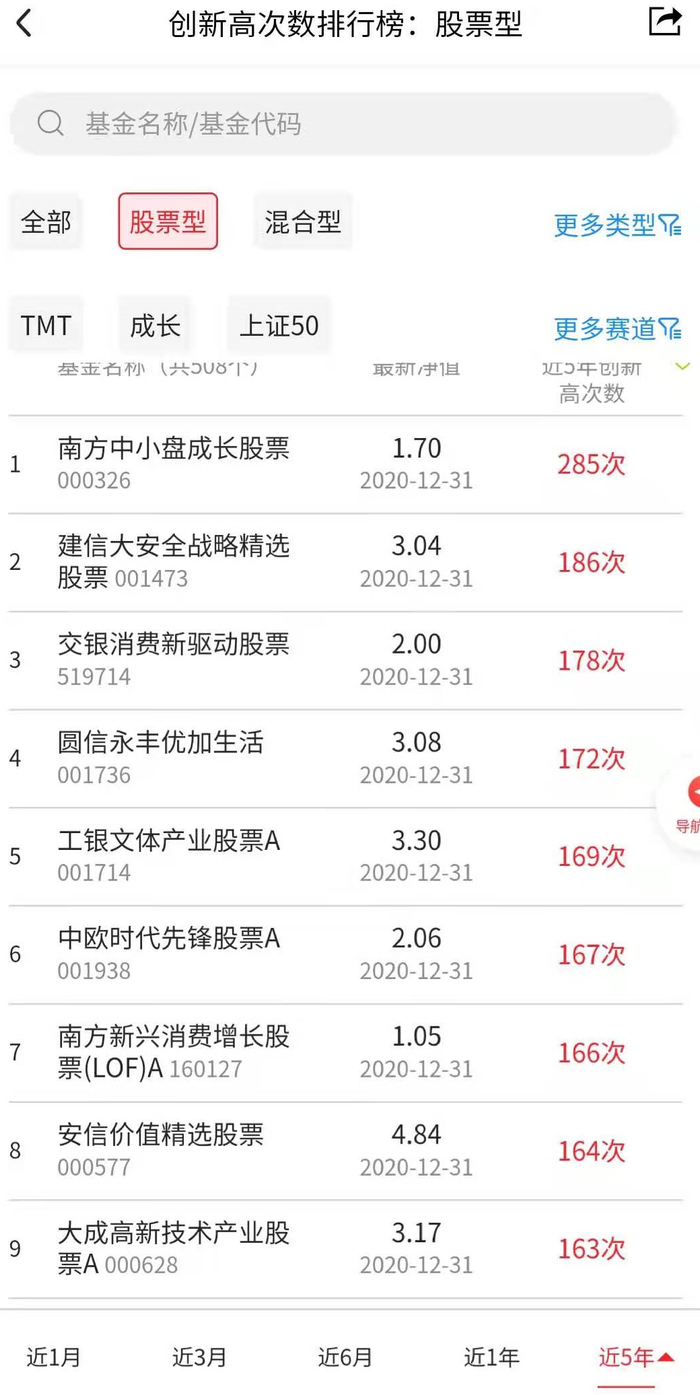Image resolution: width=700 pixels, height=1395 pixels.
Task: Open 更多赛道 filter options
Action: coord(617,328)
